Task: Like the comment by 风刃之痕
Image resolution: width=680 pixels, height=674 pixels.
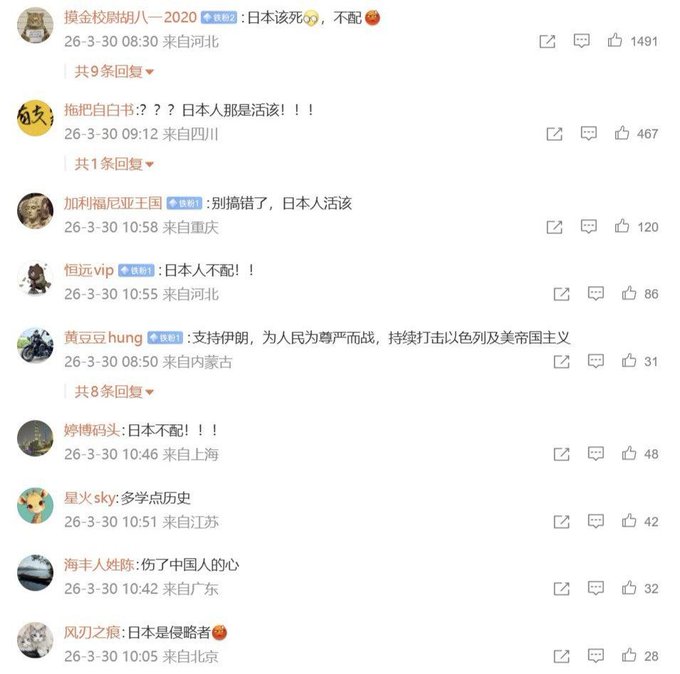Action: [629, 656]
